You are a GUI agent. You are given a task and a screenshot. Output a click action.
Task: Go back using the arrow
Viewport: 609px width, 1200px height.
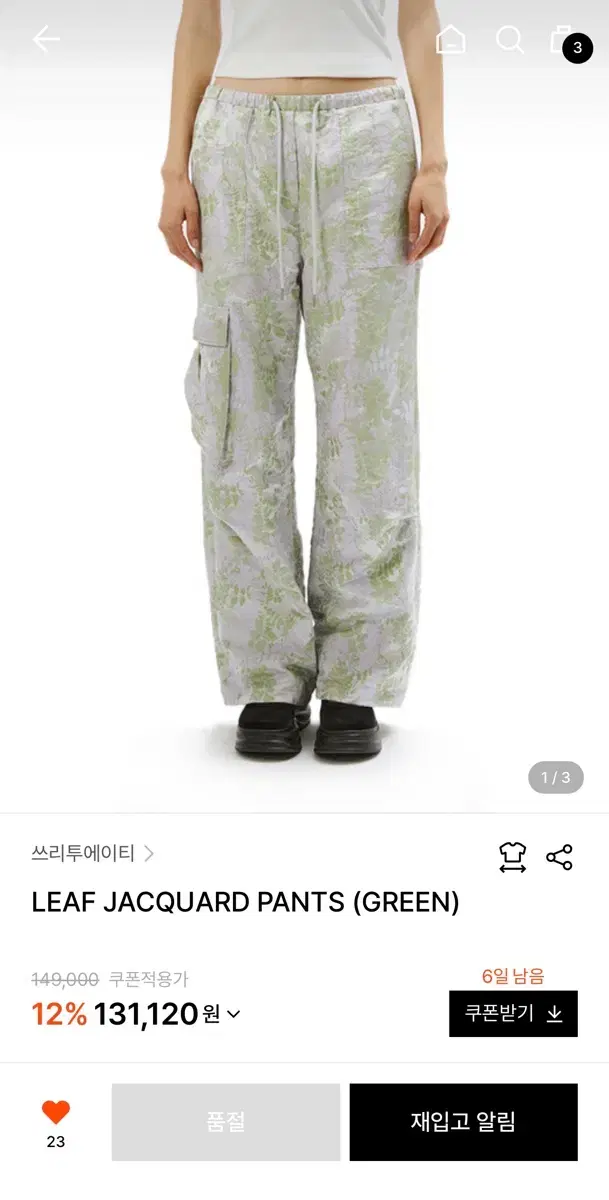pyautogui.click(x=46, y=39)
